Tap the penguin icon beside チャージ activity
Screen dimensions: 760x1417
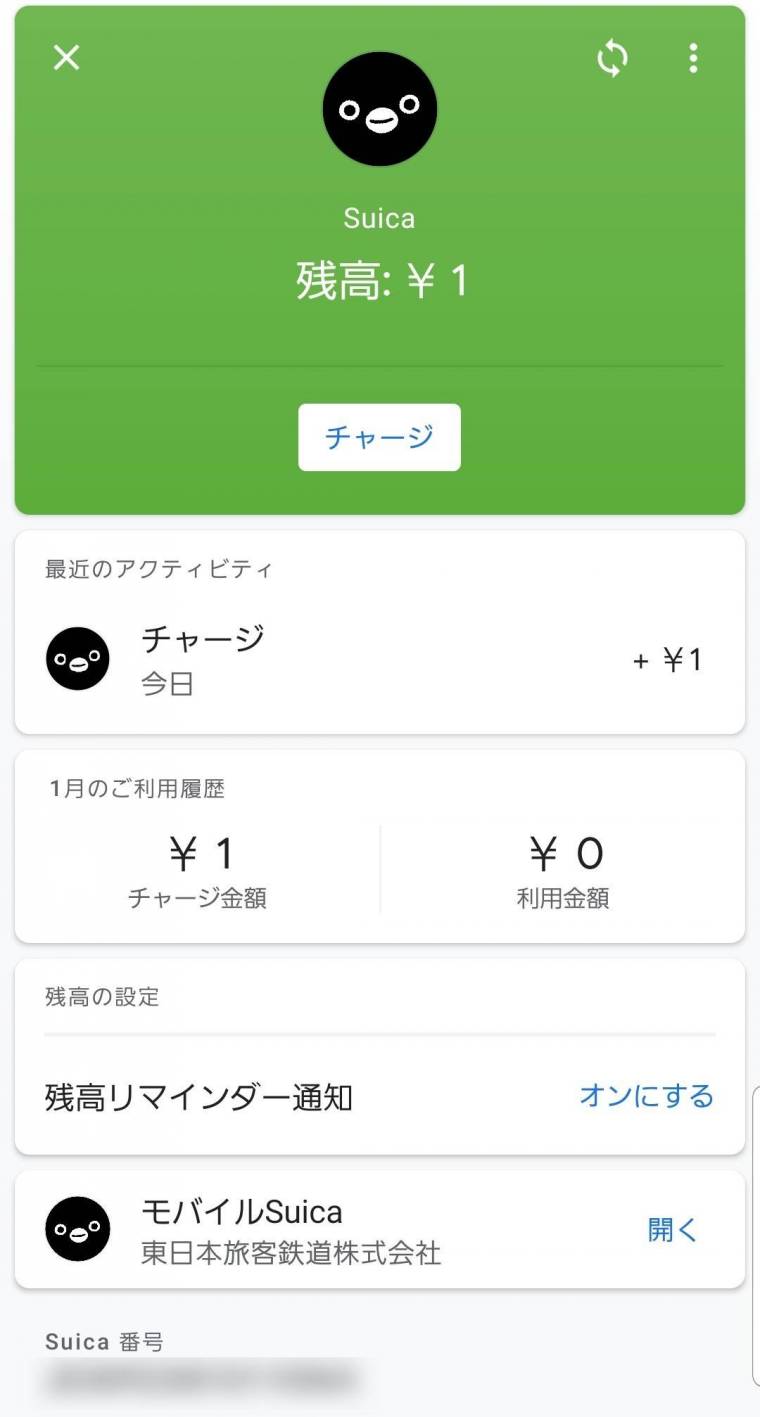pyautogui.click(x=78, y=658)
